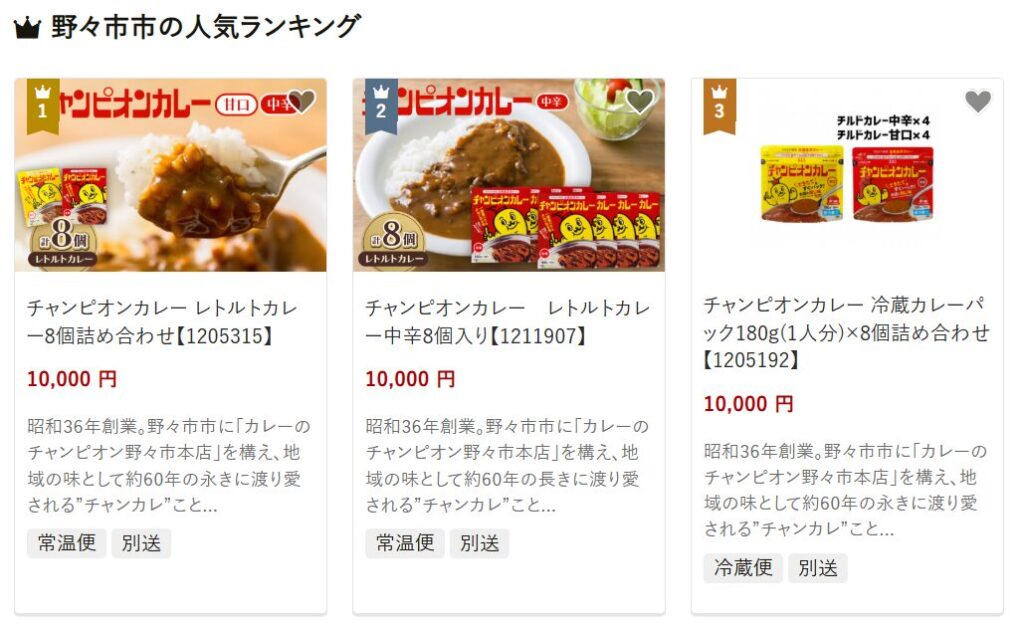Screen dimensions: 1024x625
Task: Favorite the rank 3 chilled curry pack
Action: pyautogui.click(x=977, y=101)
